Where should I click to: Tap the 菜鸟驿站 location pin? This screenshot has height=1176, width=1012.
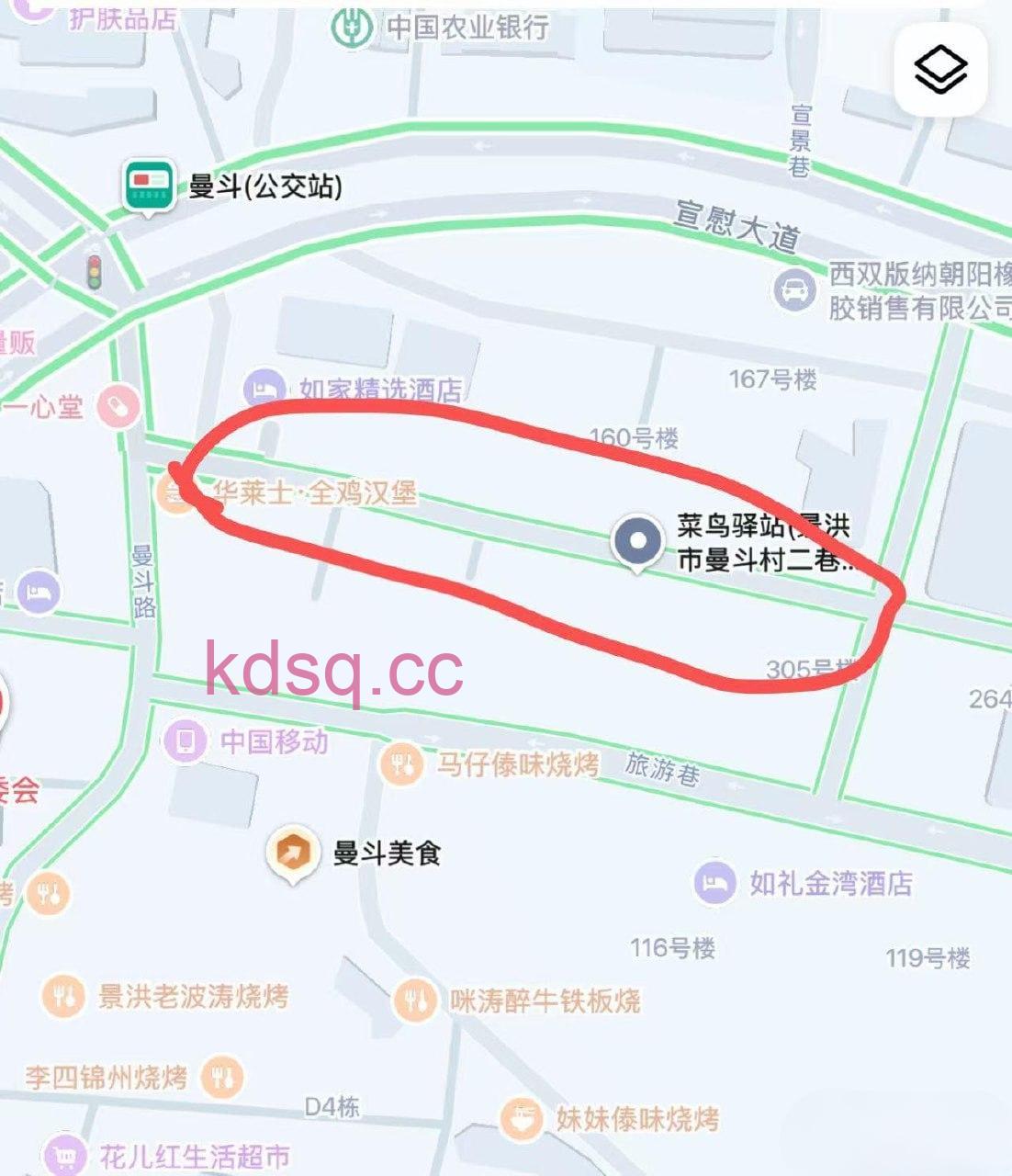point(637,542)
